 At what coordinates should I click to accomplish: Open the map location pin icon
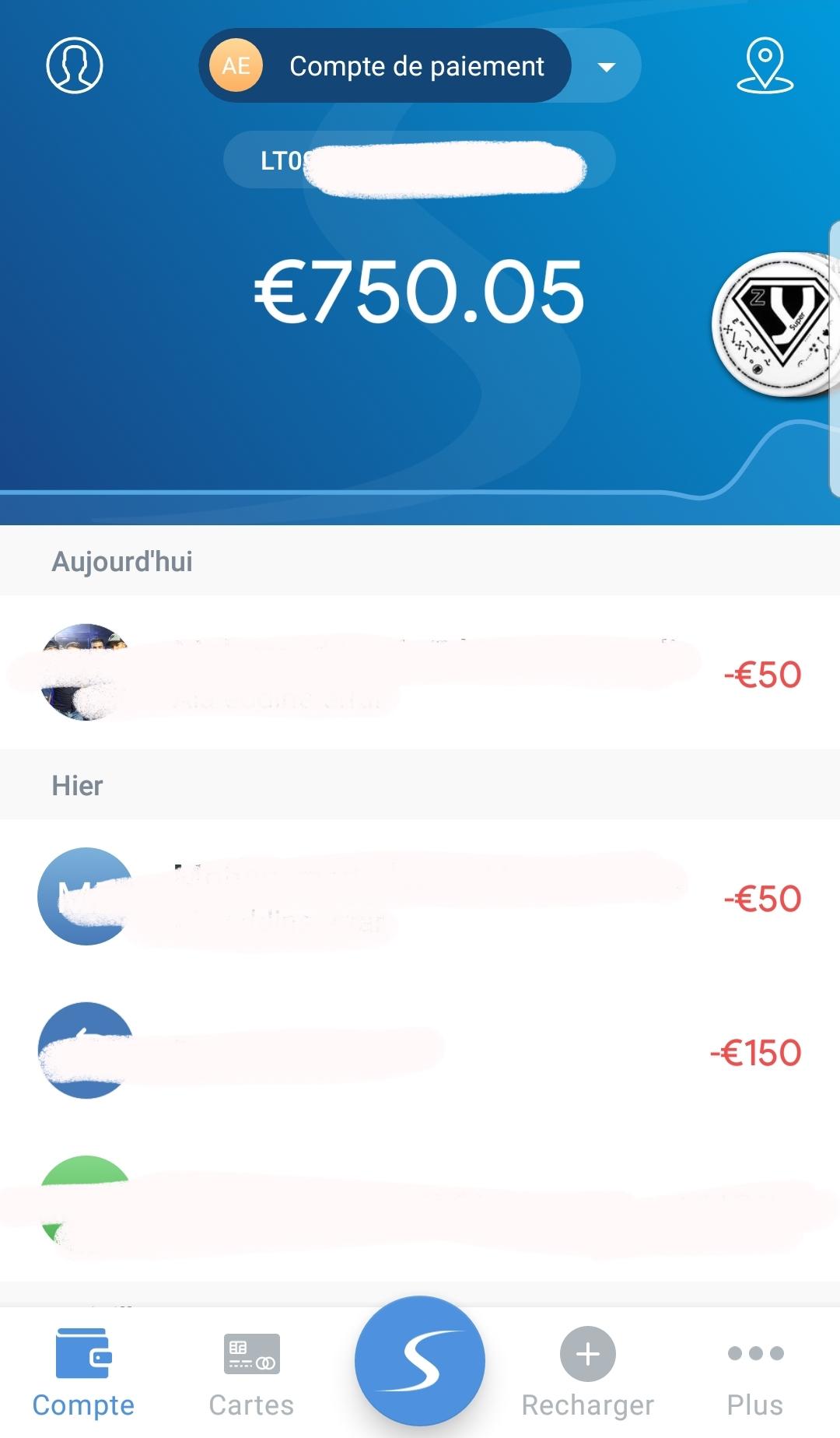coord(765,65)
